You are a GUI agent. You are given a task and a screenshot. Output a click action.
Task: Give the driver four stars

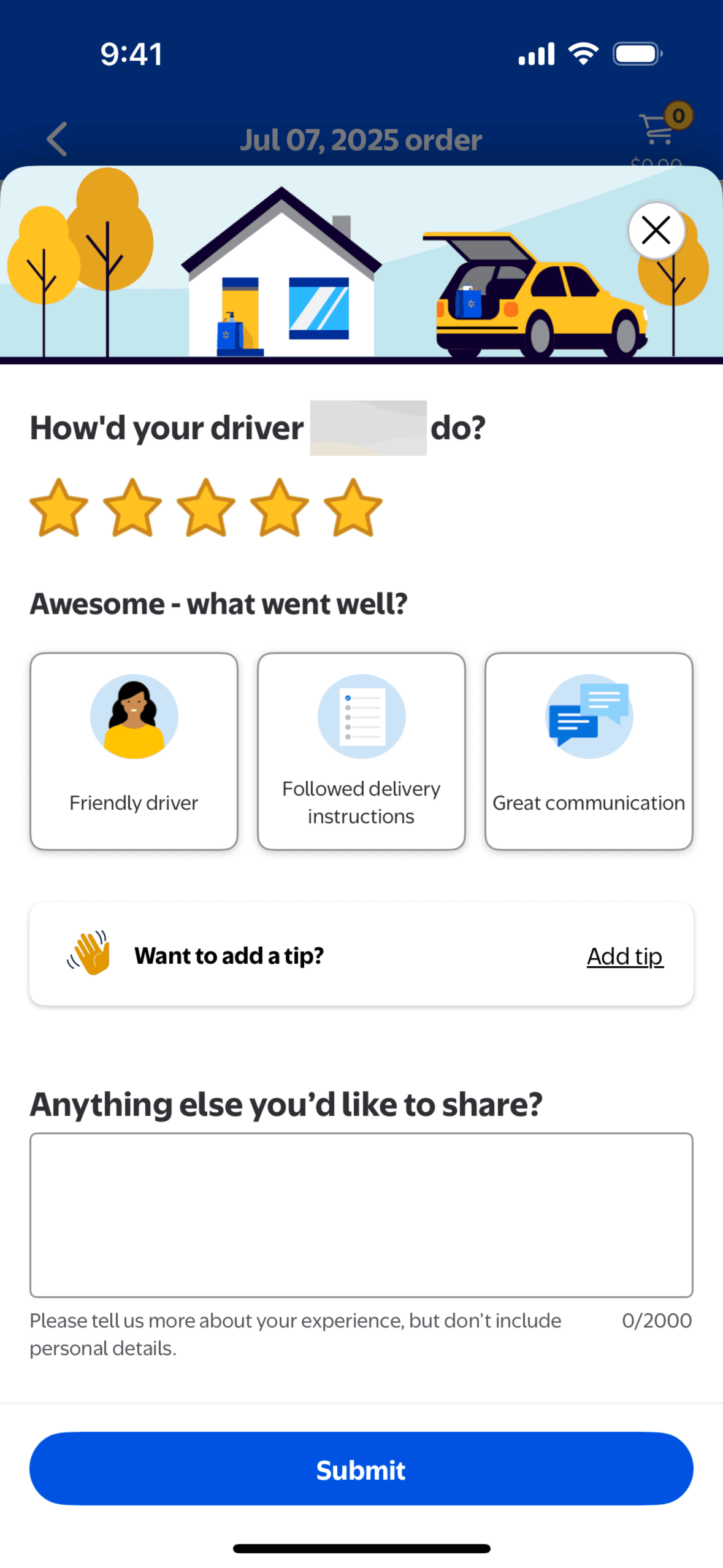pyautogui.click(x=280, y=508)
